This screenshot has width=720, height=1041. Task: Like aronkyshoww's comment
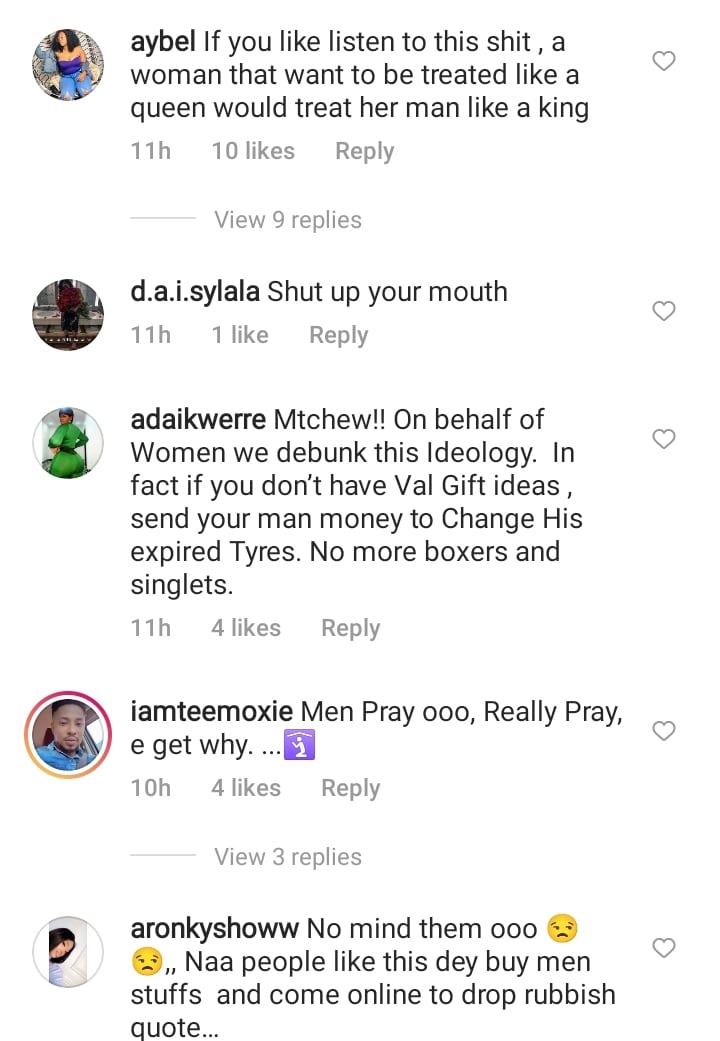(x=664, y=947)
